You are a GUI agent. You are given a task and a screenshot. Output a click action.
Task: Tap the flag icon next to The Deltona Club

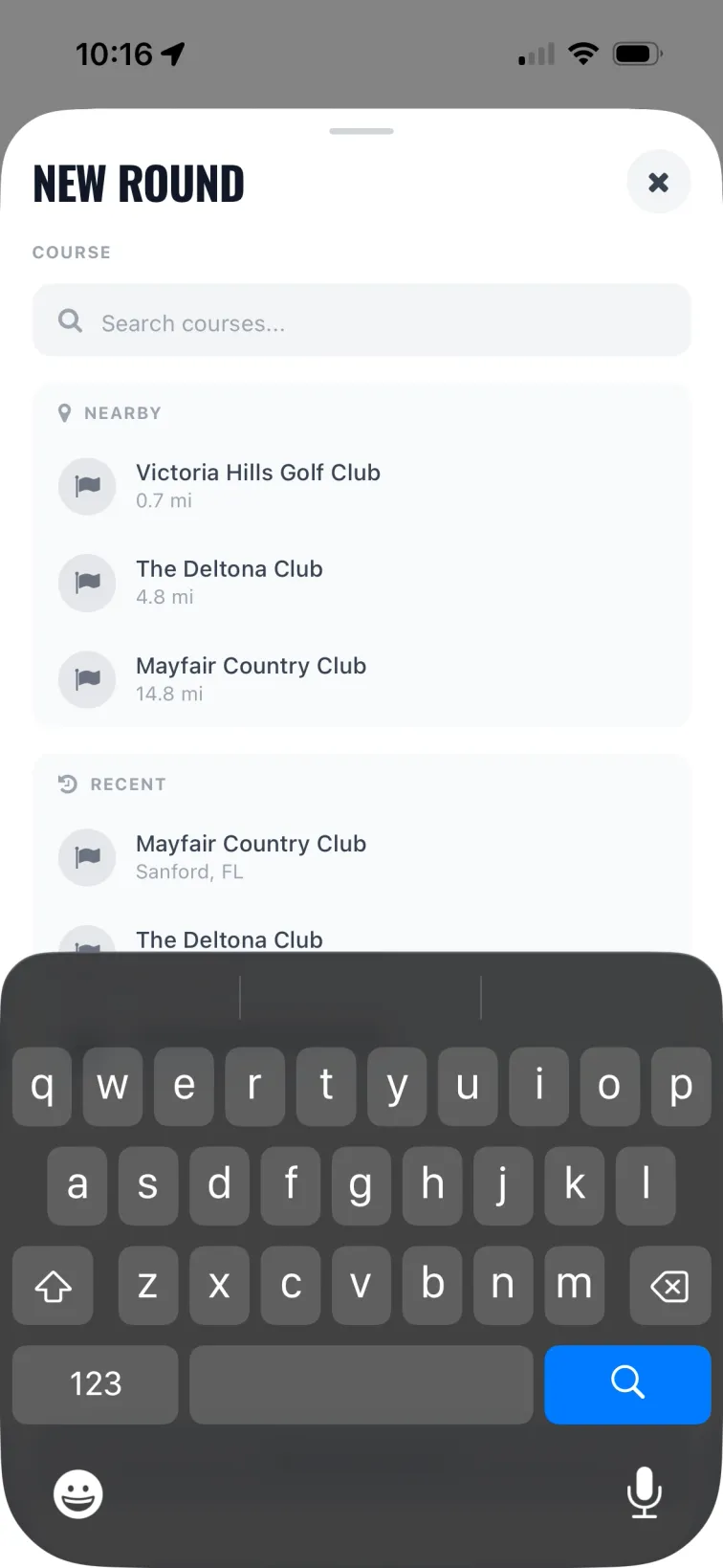click(87, 583)
